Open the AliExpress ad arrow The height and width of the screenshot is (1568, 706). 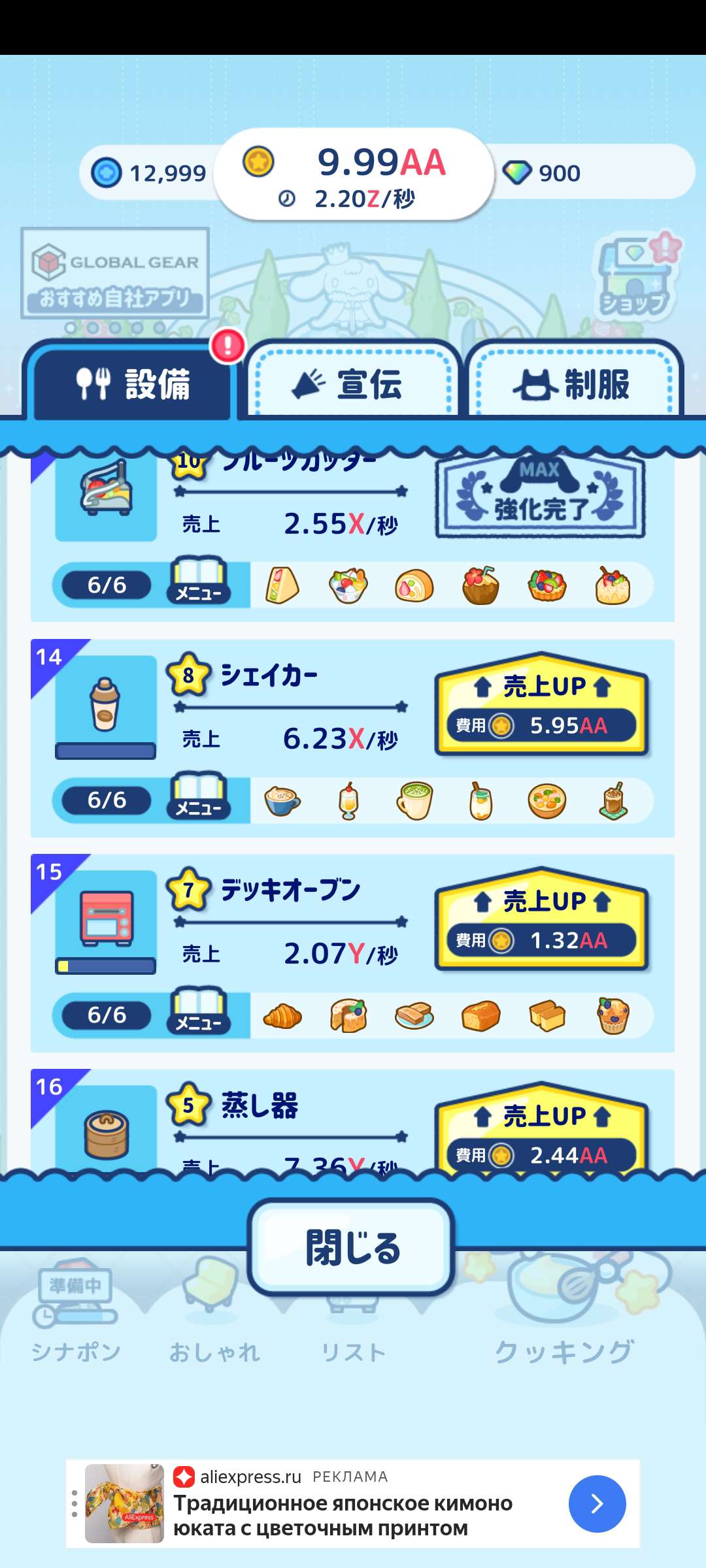pos(597,1503)
